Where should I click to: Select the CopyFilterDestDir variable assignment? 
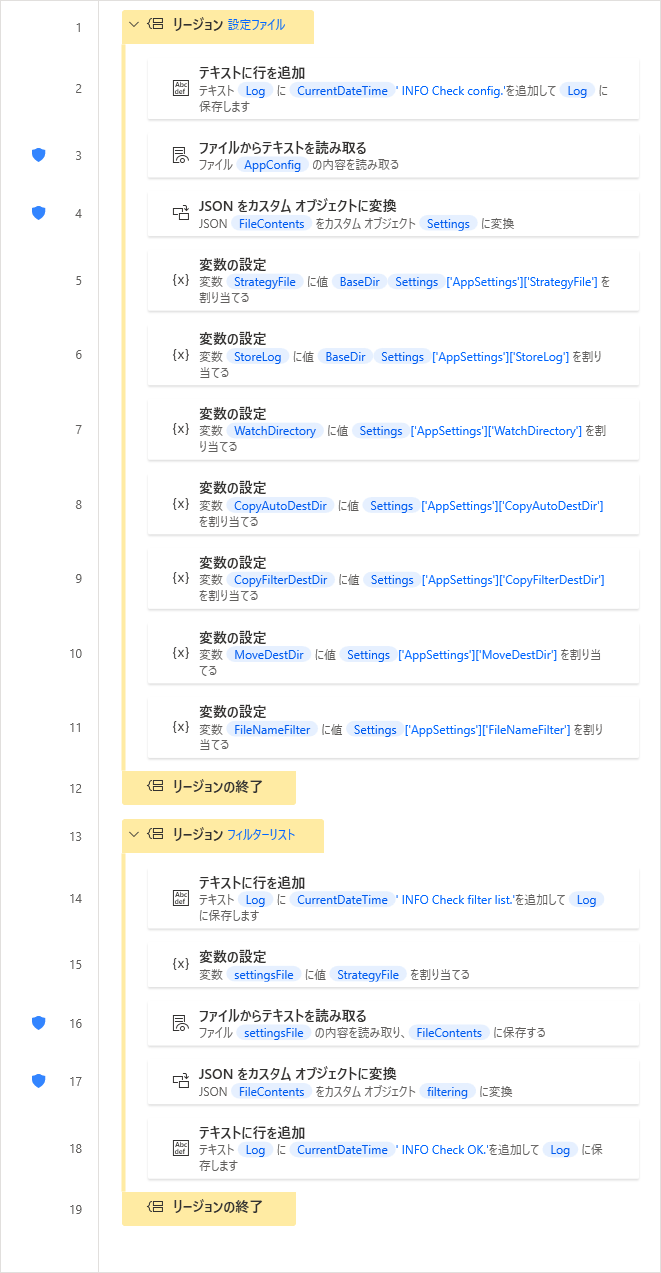392,579
